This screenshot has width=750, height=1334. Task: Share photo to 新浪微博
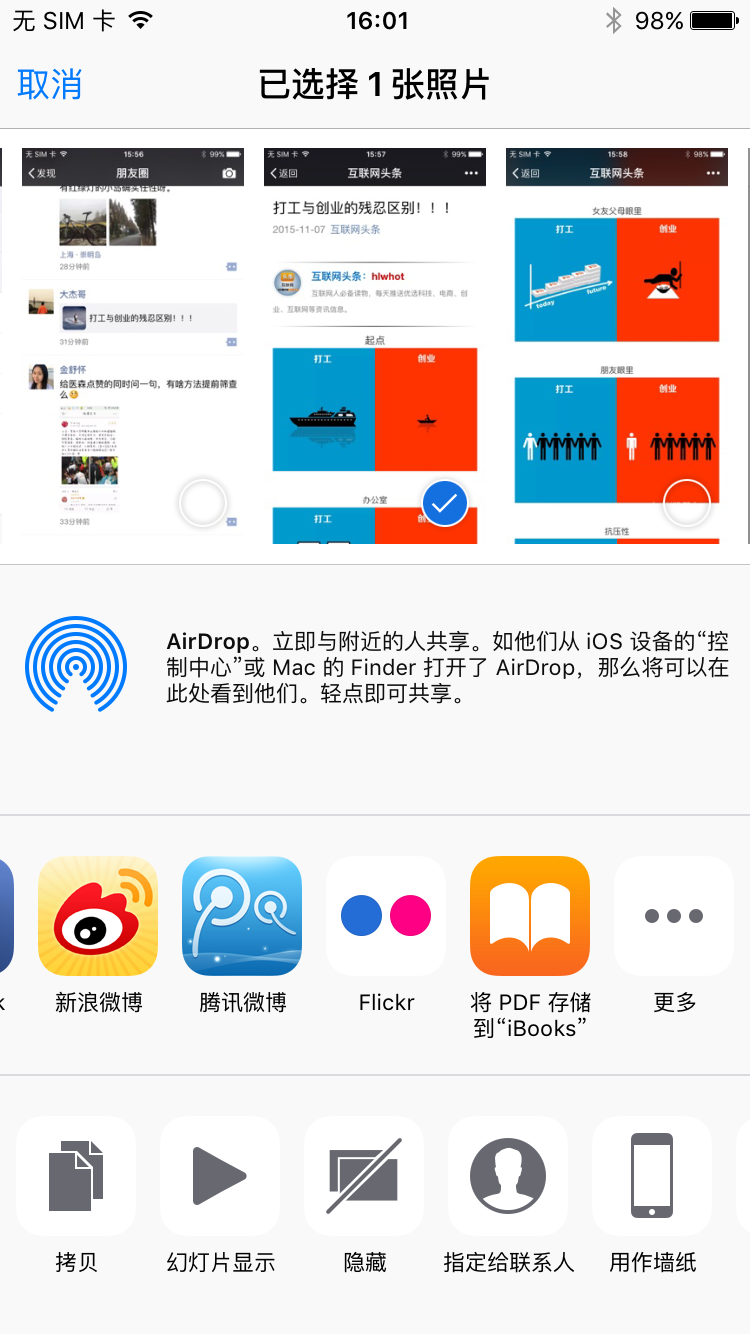coord(98,916)
